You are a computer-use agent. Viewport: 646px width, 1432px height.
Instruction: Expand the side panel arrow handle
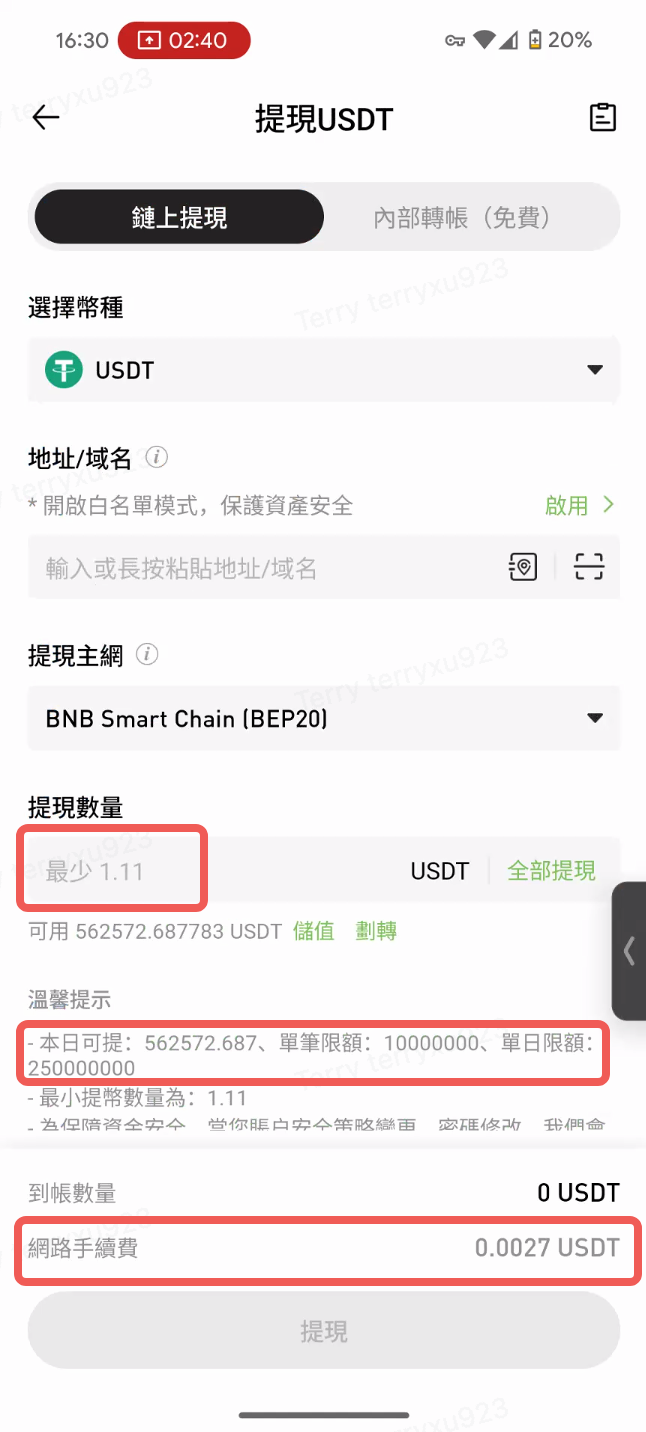point(629,950)
